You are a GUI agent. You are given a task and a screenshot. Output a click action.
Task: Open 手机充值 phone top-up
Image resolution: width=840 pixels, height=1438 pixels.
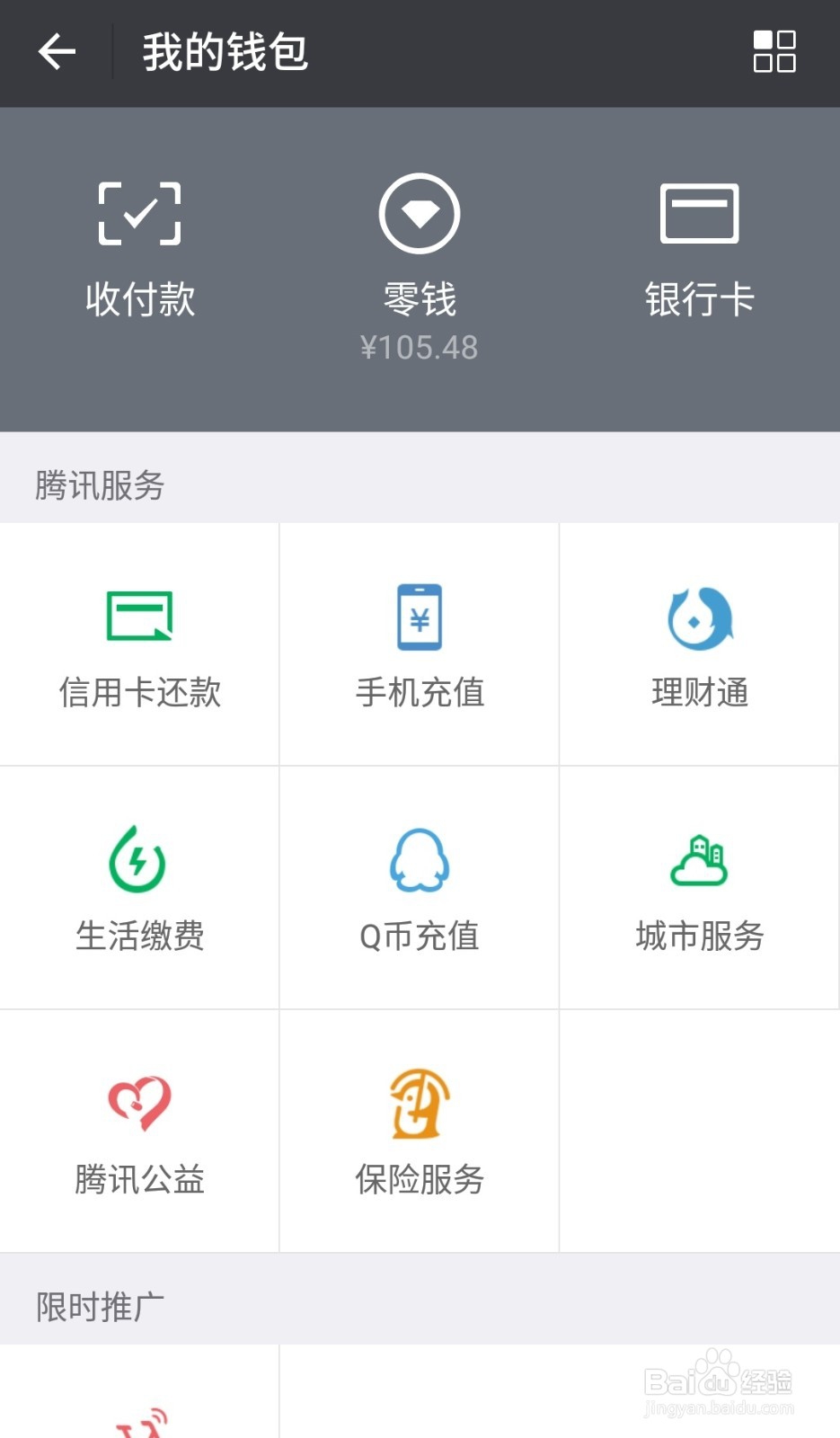420,644
